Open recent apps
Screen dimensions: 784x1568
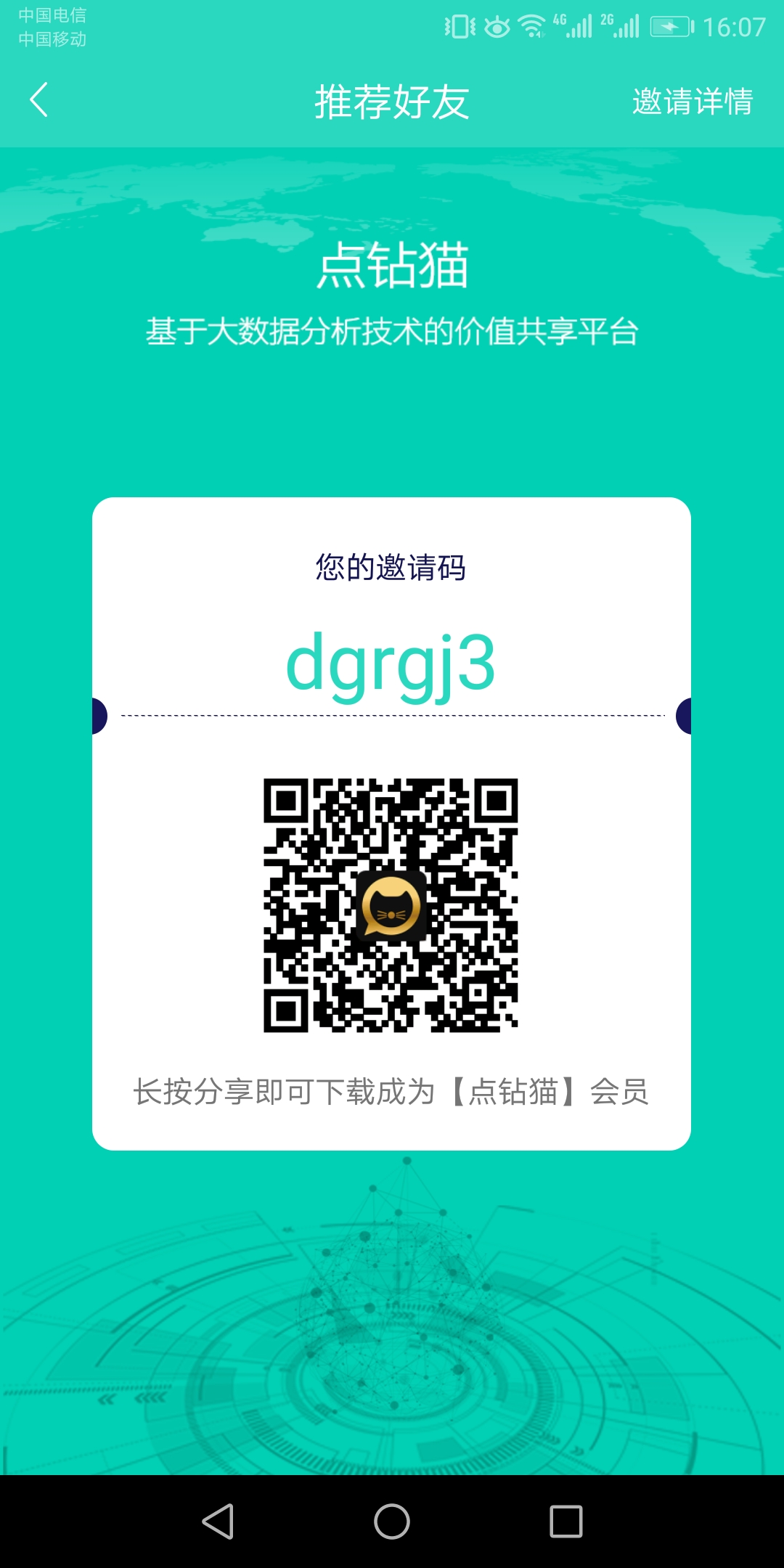tap(566, 1521)
